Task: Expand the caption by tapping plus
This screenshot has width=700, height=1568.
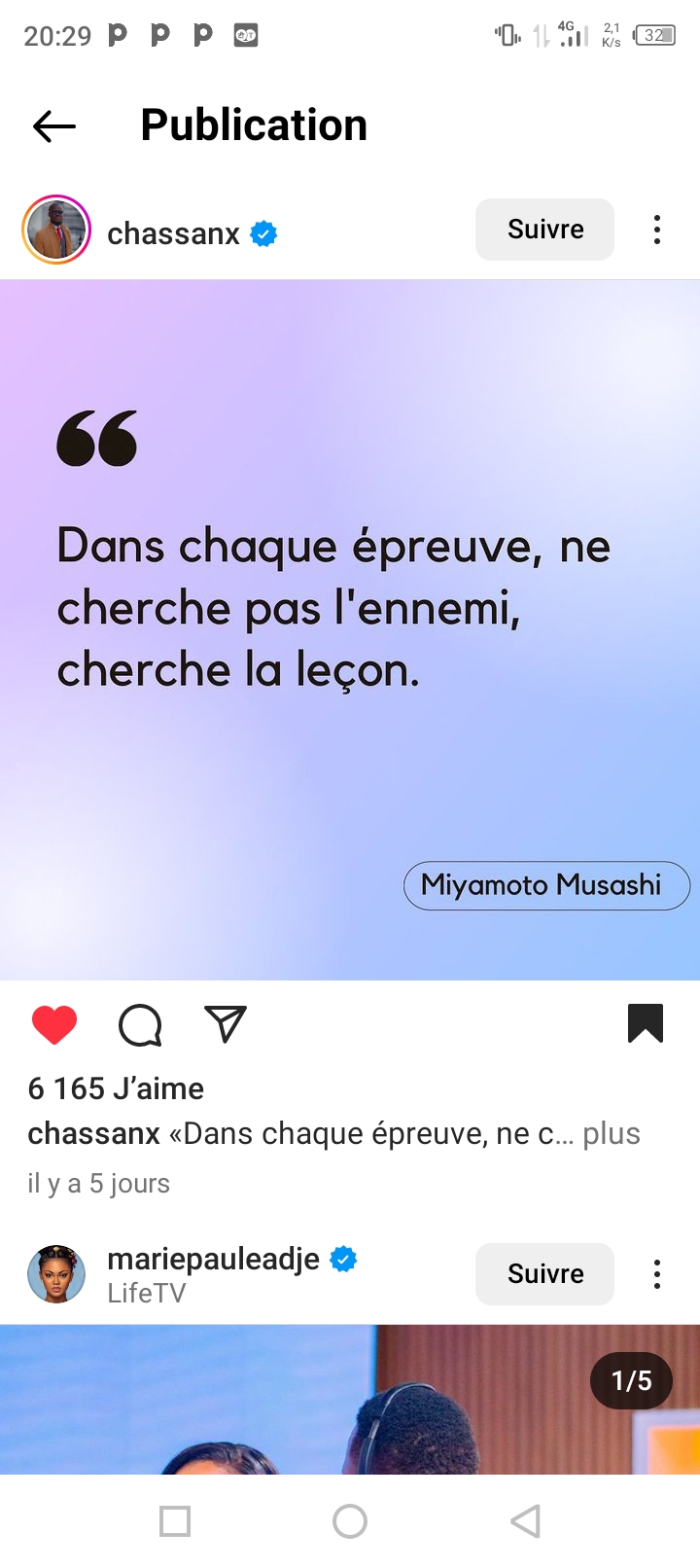Action: [612, 1133]
